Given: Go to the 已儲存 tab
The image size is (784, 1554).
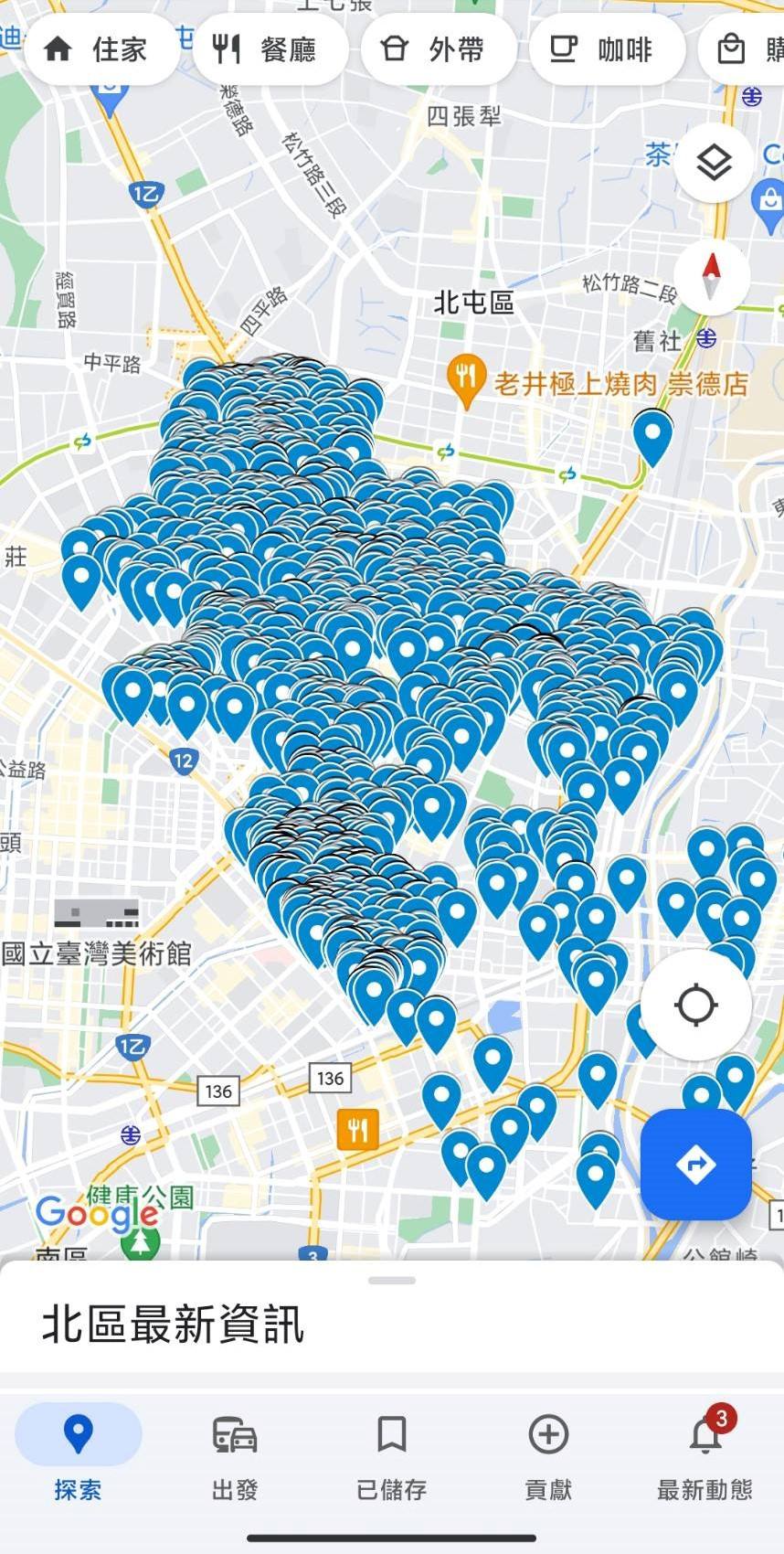Looking at the screenshot, I should (x=392, y=1453).
